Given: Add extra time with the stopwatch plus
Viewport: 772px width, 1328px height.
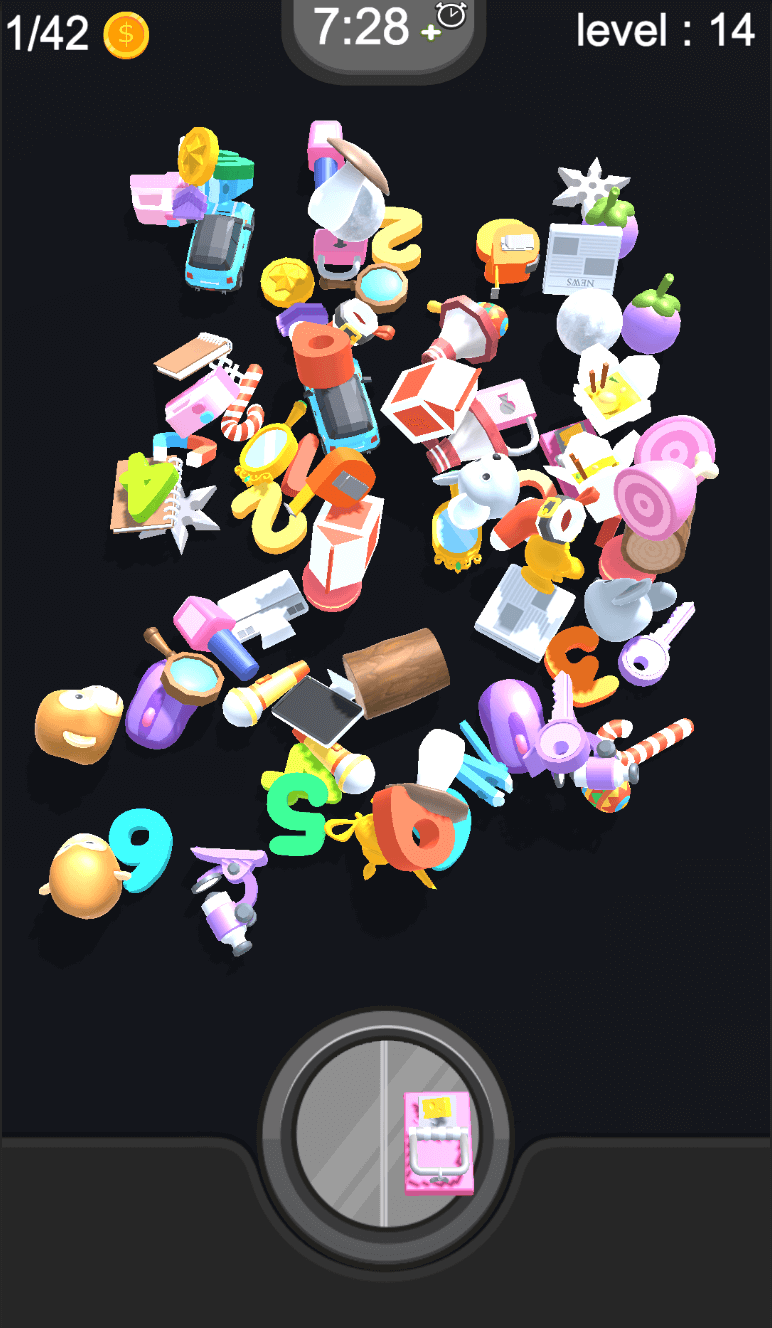Looking at the screenshot, I should 446,22.
